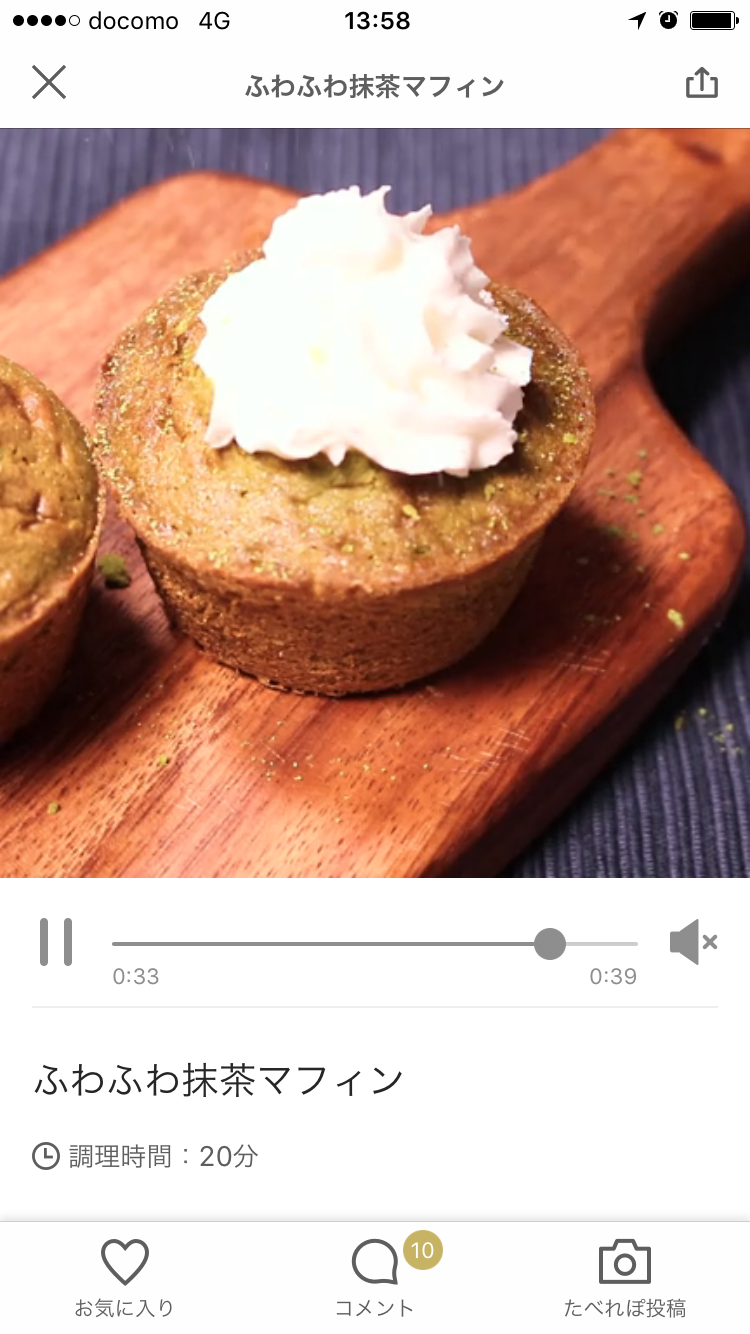
Task: Add recipe to お気に入り favorites
Action: click(x=125, y=1277)
